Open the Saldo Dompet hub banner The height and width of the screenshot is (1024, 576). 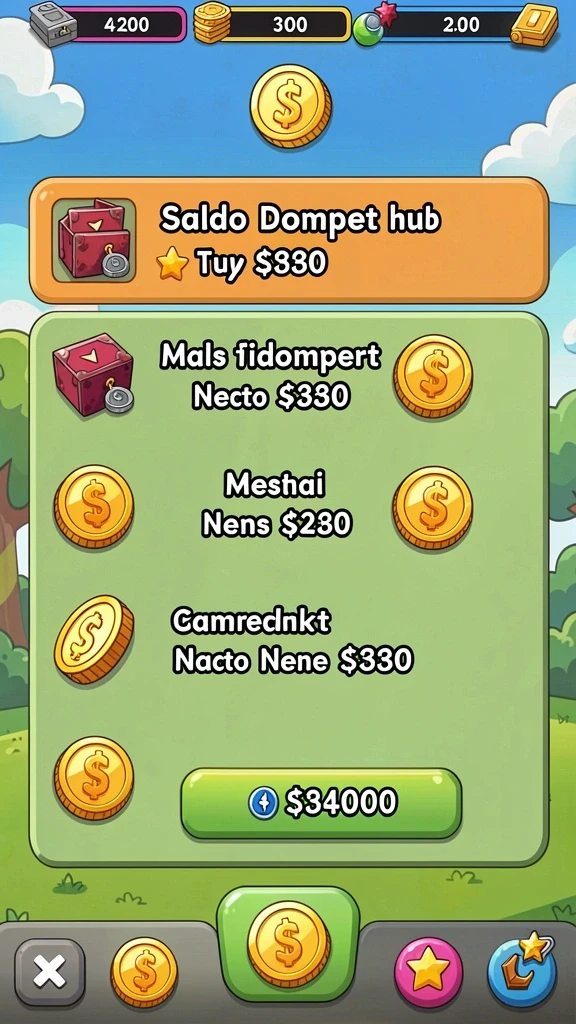(x=289, y=240)
